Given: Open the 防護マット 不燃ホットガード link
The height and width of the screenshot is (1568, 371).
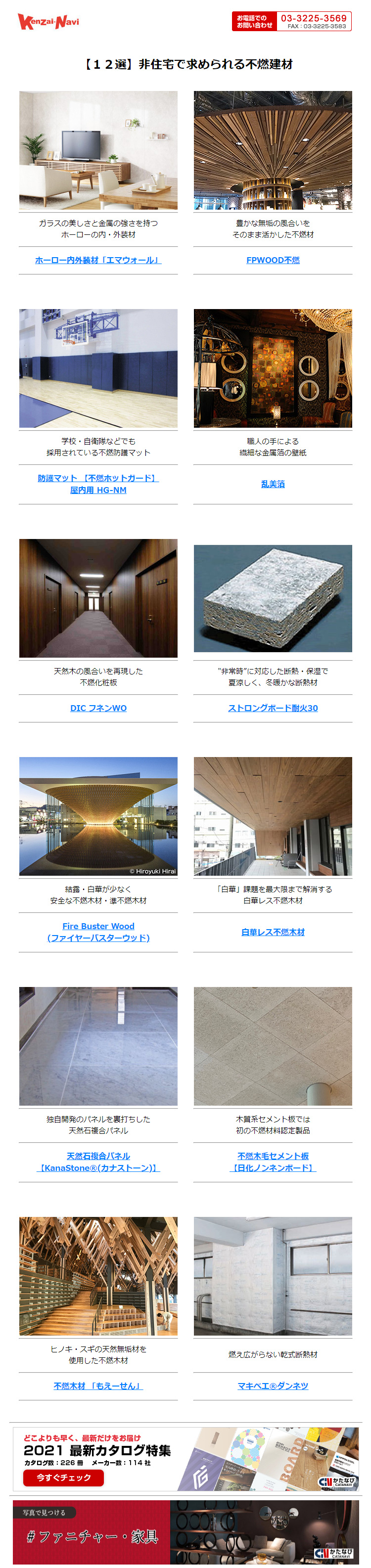Looking at the screenshot, I should [x=98, y=483].
